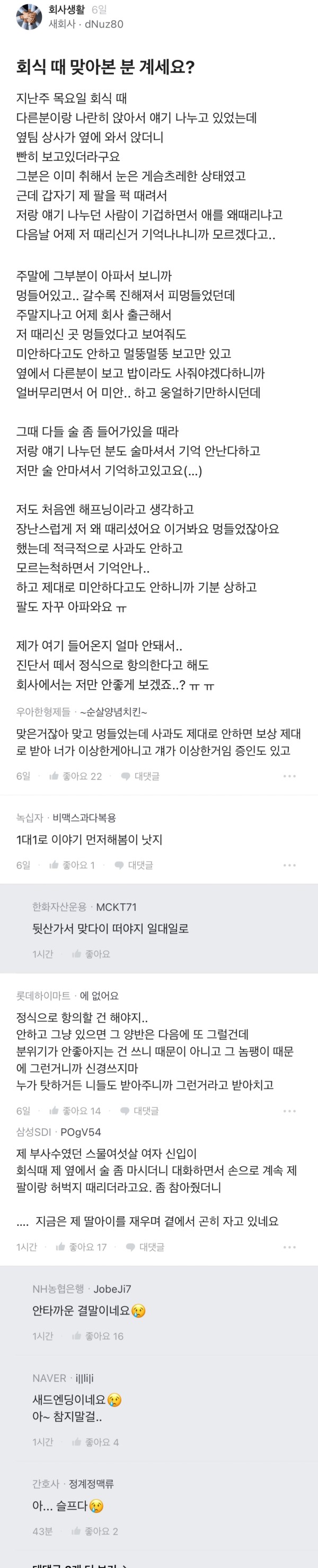Open overflow menu on 우아한형제들 comment
The width and height of the screenshot is (318, 1568).
pos(289,776)
